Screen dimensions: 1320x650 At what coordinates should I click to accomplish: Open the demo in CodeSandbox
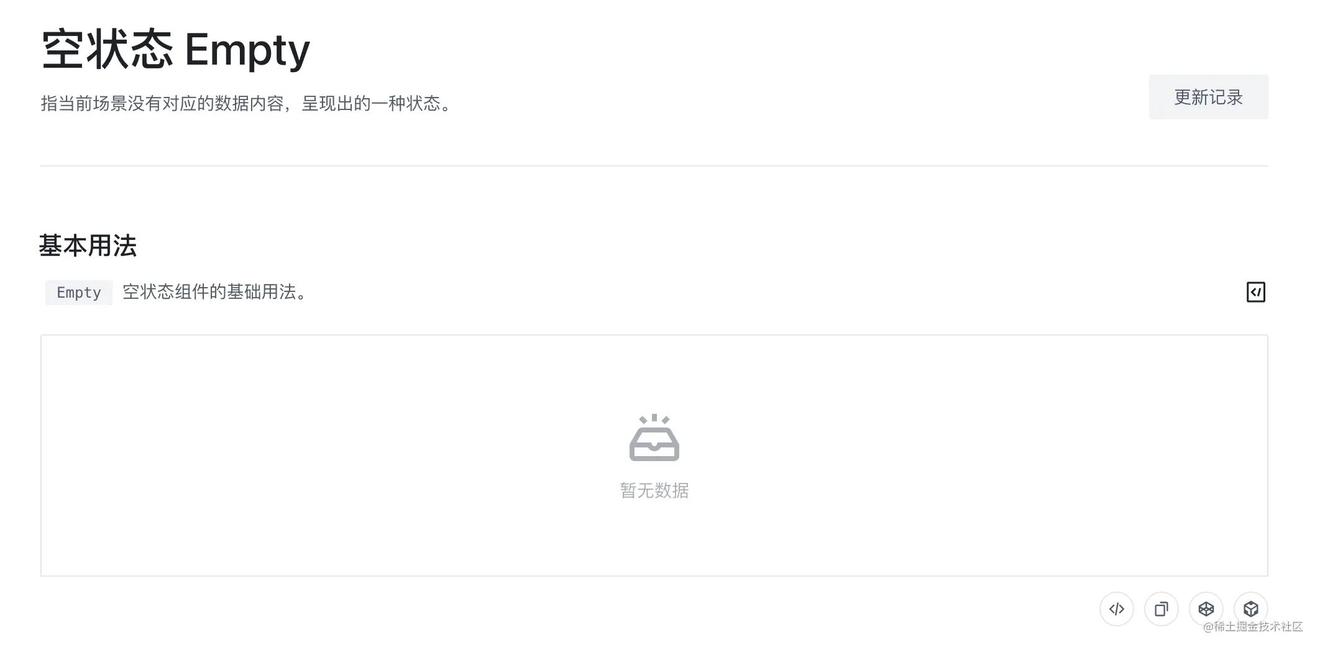tap(1250, 609)
